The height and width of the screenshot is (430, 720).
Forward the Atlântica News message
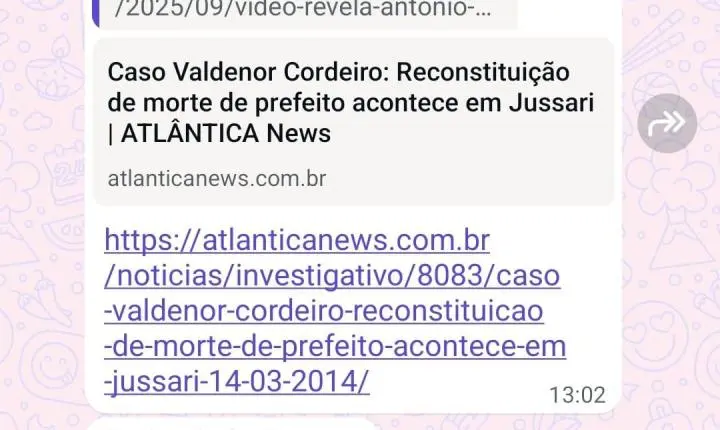click(667, 123)
